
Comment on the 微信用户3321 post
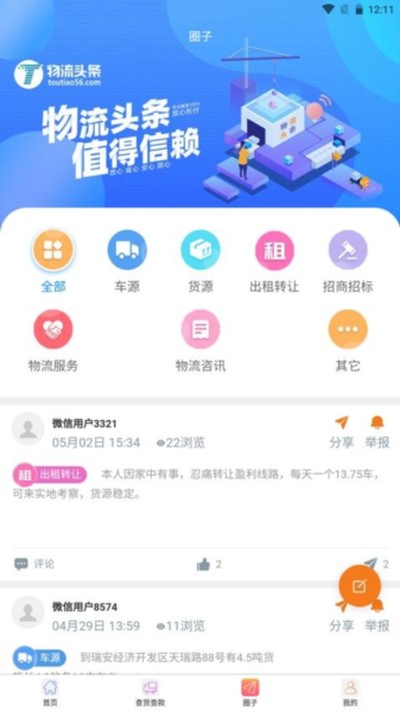[35, 564]
